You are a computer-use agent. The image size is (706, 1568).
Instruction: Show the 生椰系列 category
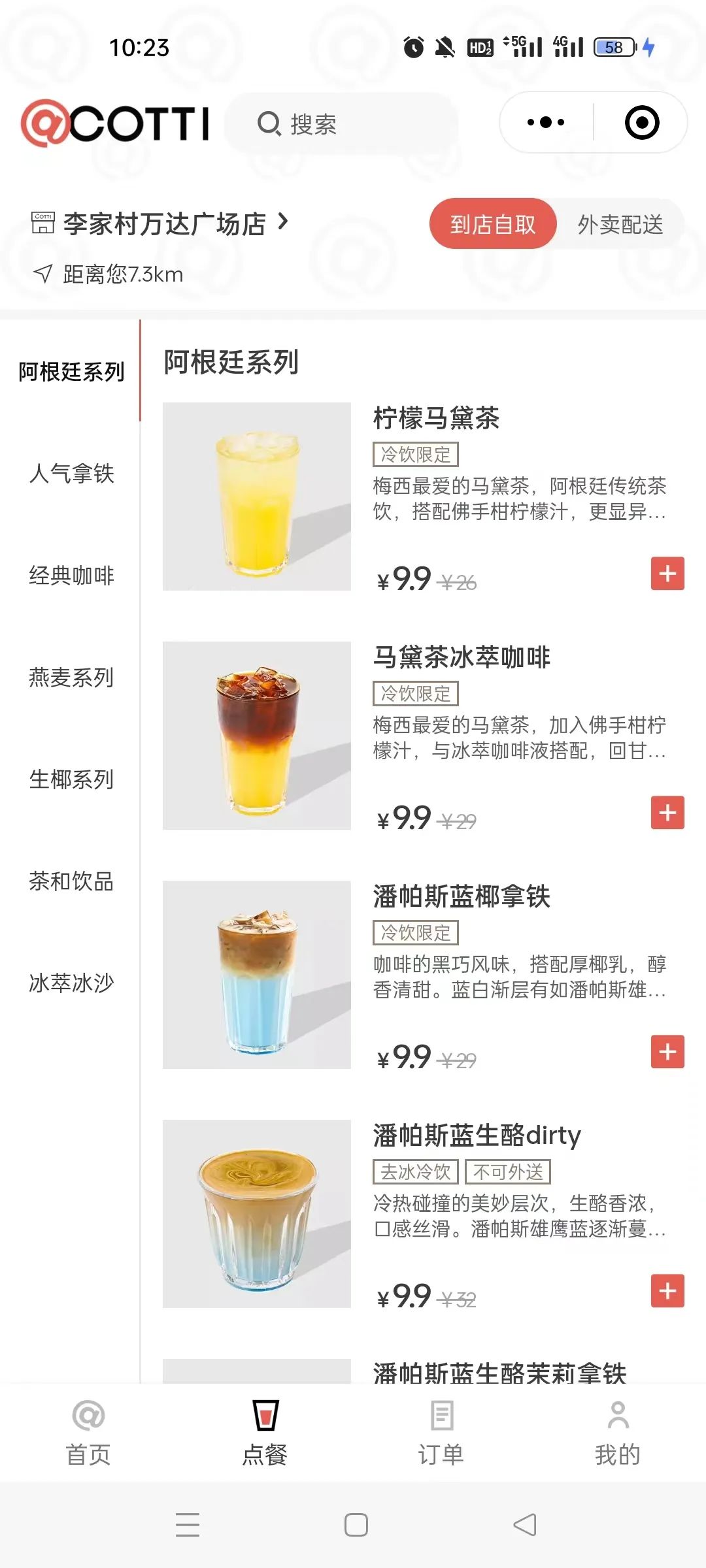click(71, 779)
